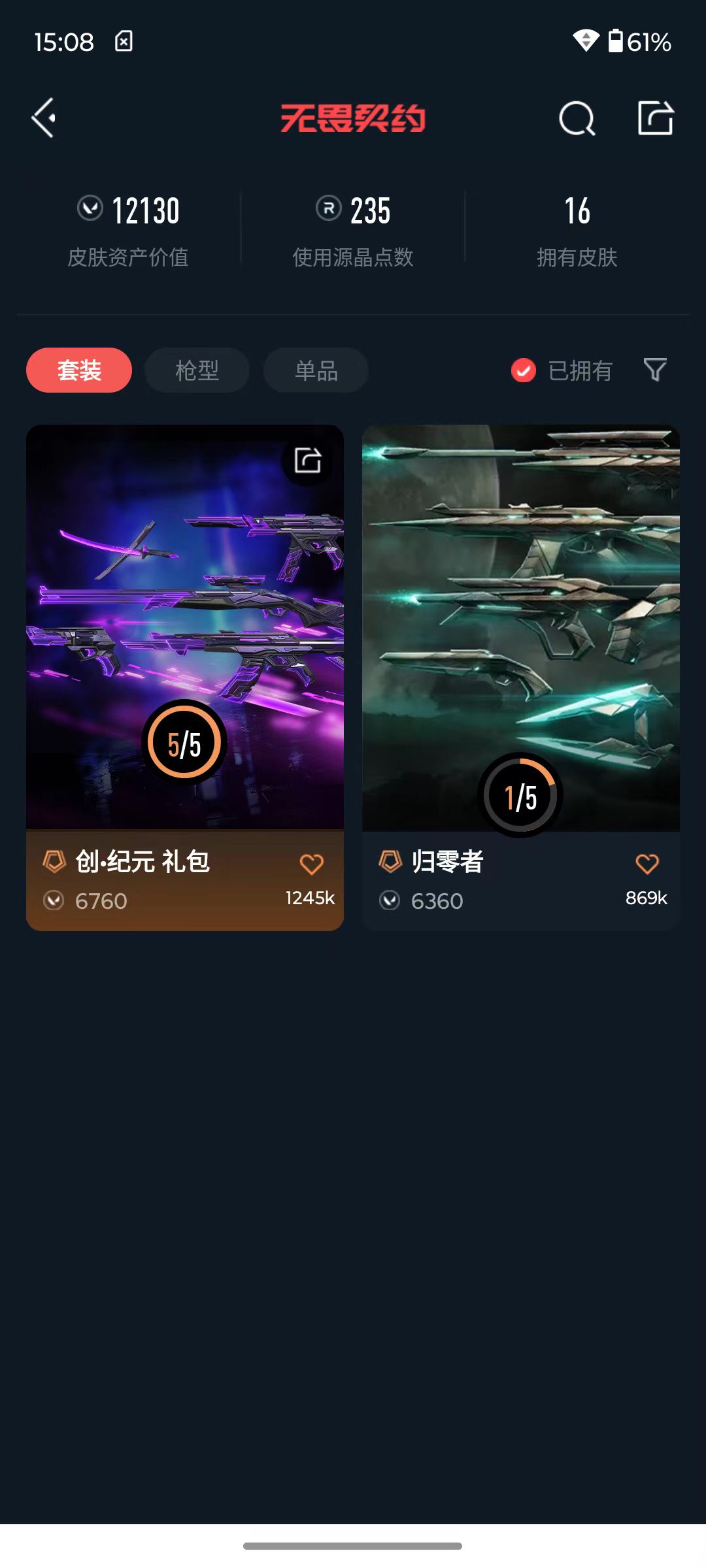Open the 创·纪元 礼包 bundle card
706x1568 pixels.
tap(184, 627)
